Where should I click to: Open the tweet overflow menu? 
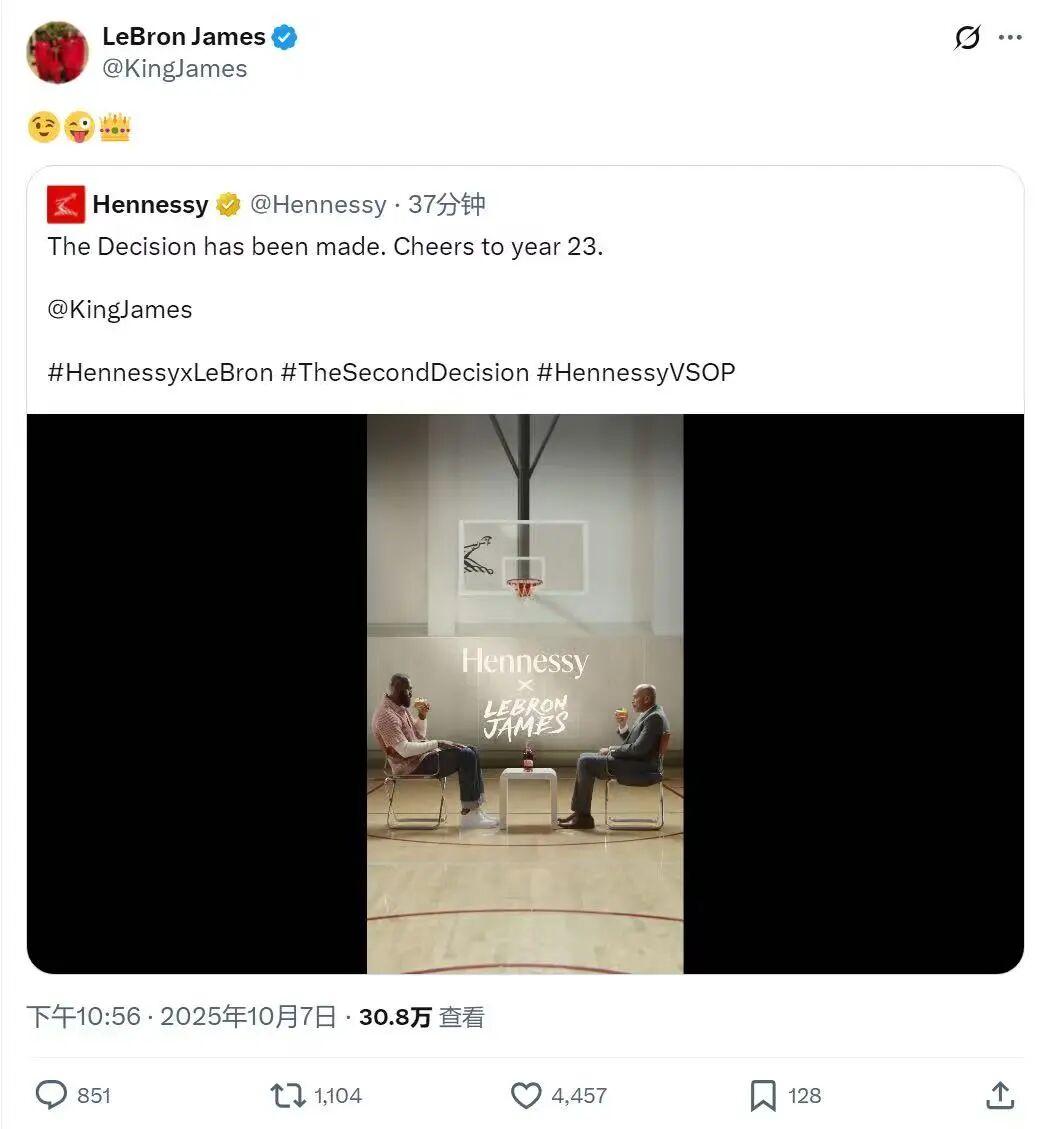(1011, 38)
